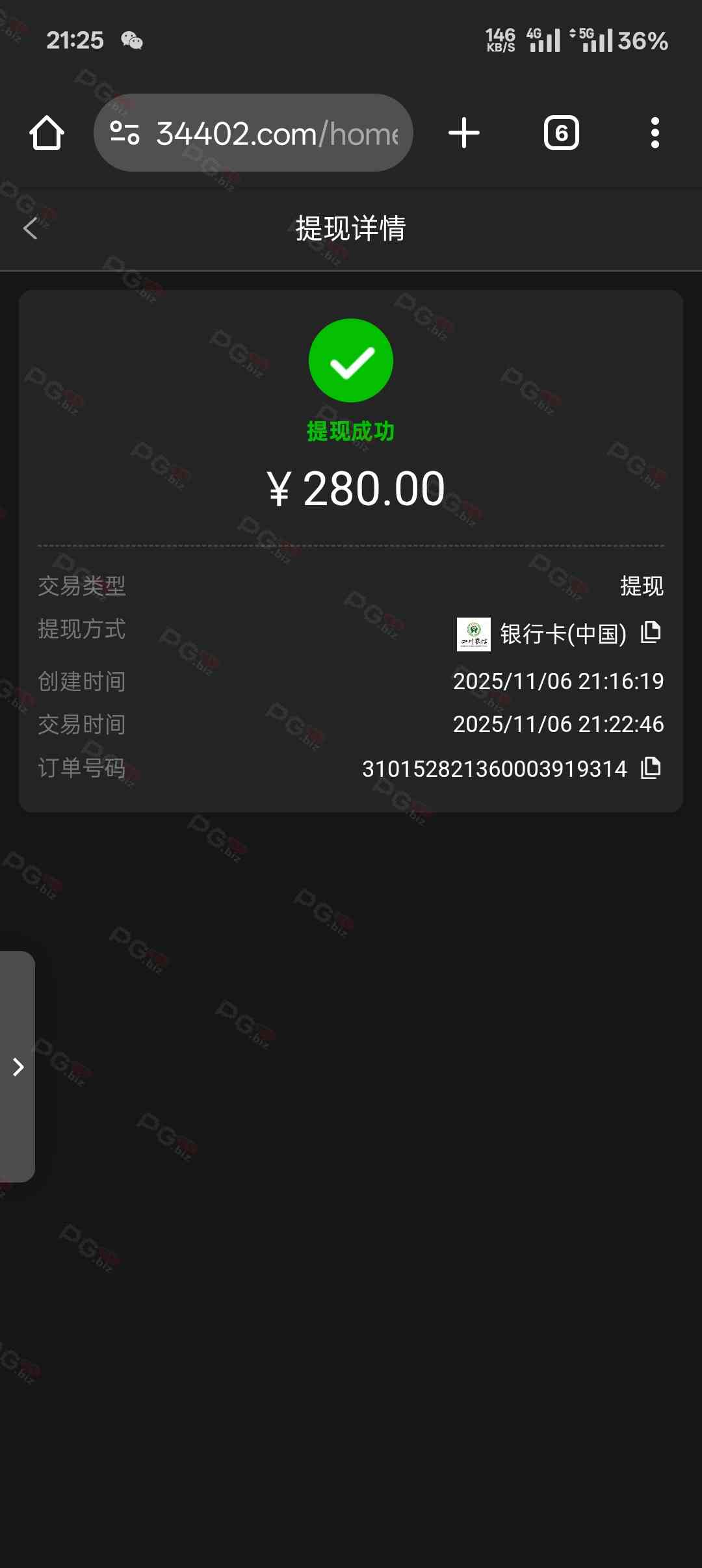Tap the 34402.com address bar
This screenshot has height=1568, width=702.
tap(276, 133)
